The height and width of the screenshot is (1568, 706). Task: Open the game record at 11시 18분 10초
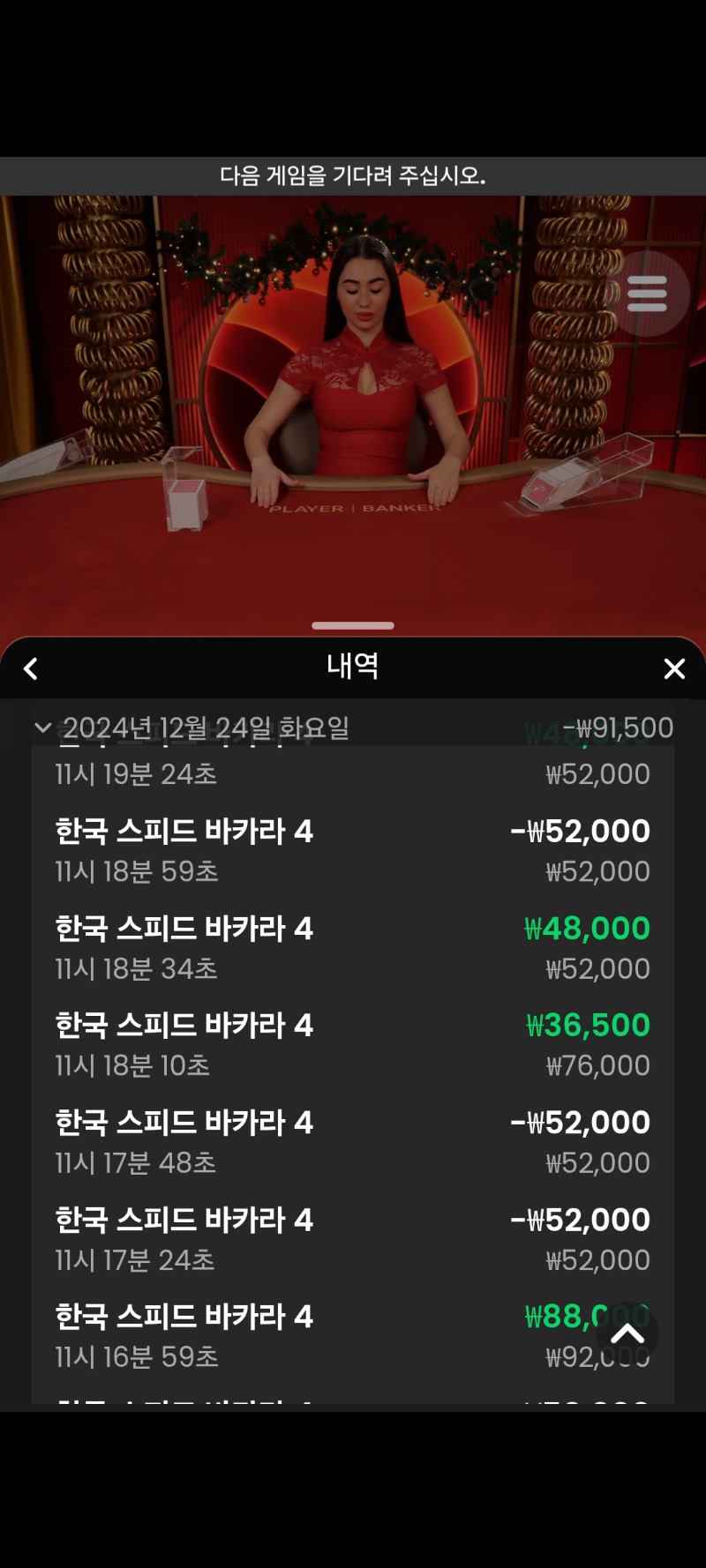tap(353, 1045)
